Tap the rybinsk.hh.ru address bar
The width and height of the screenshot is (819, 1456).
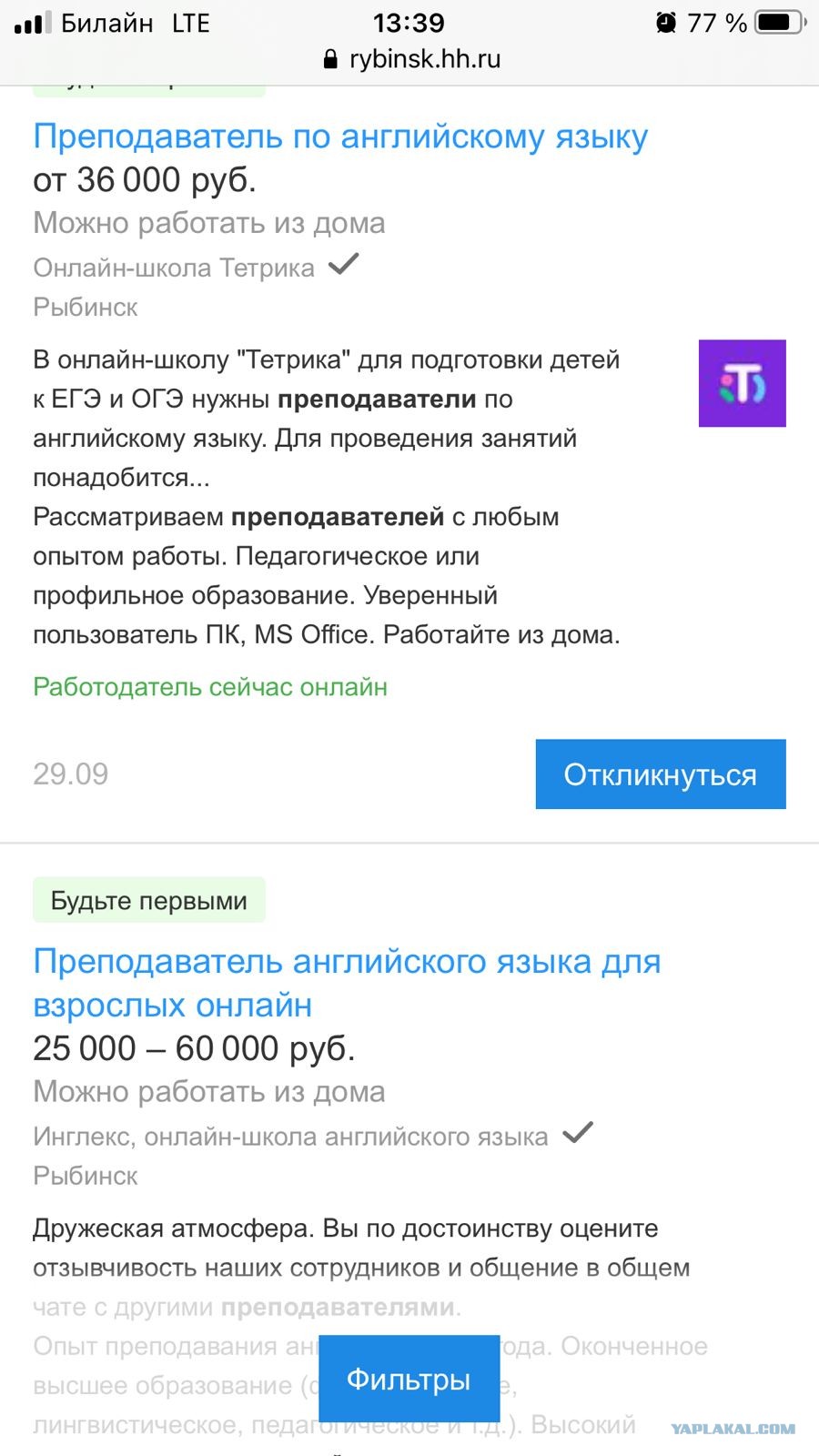click(412, 60)
